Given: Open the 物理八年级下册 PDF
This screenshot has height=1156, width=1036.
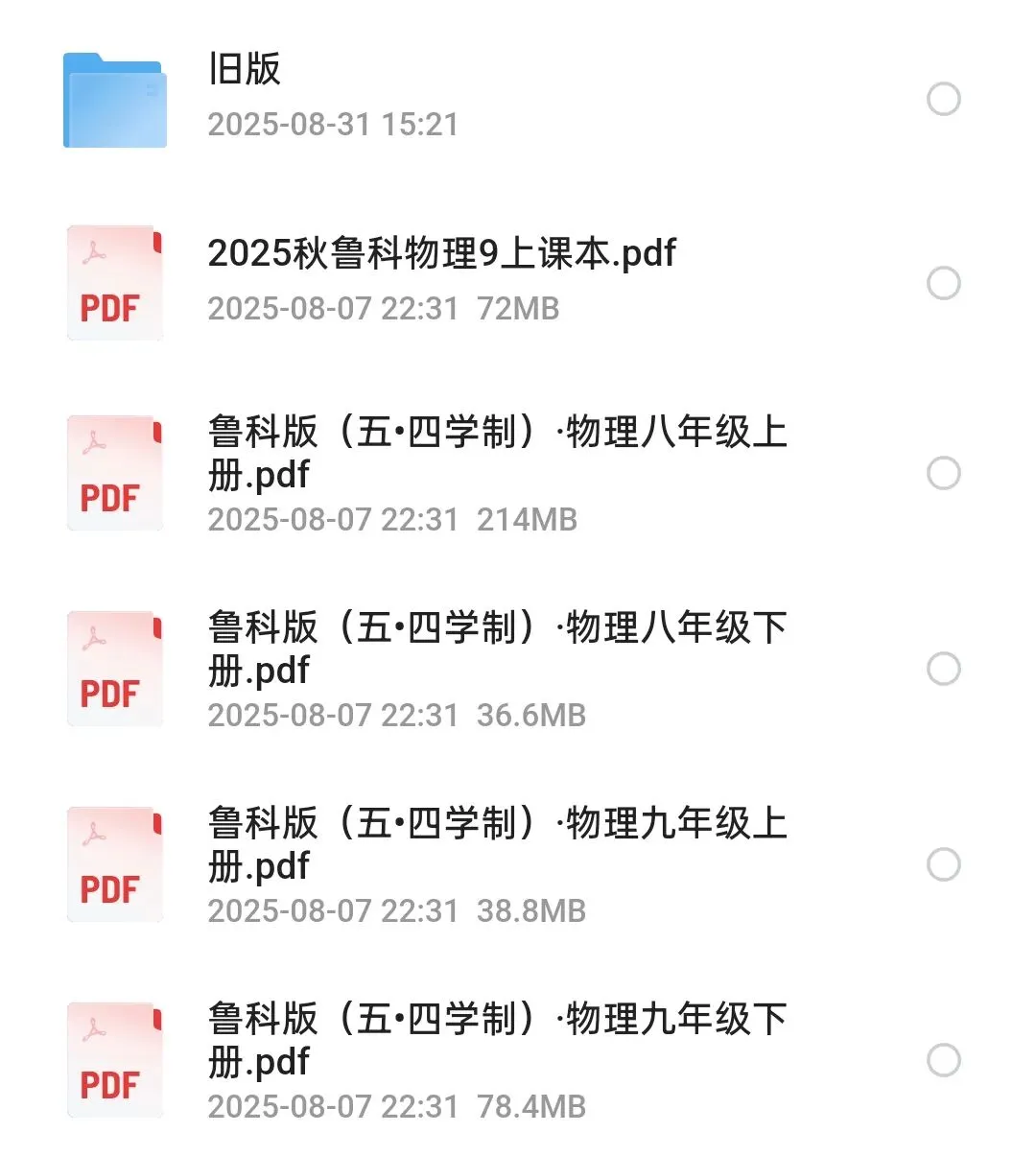Looking at the screenshot, I should [497, 649].
